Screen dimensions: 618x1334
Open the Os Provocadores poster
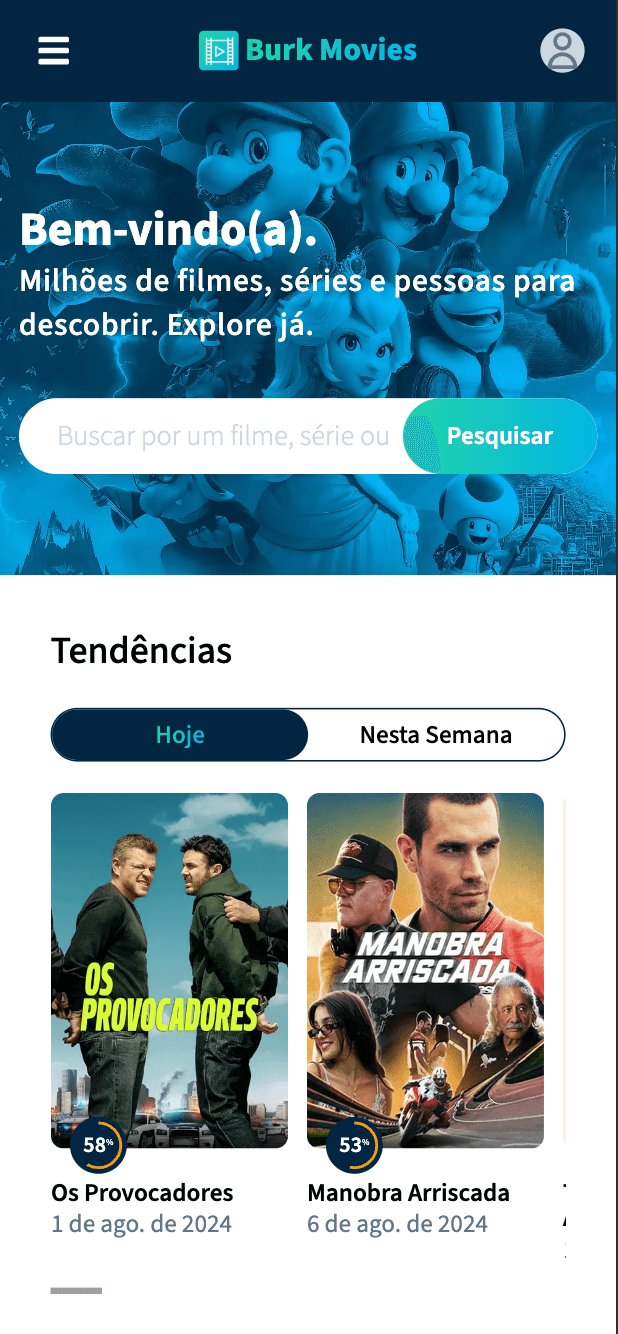(x=169, y=970)
